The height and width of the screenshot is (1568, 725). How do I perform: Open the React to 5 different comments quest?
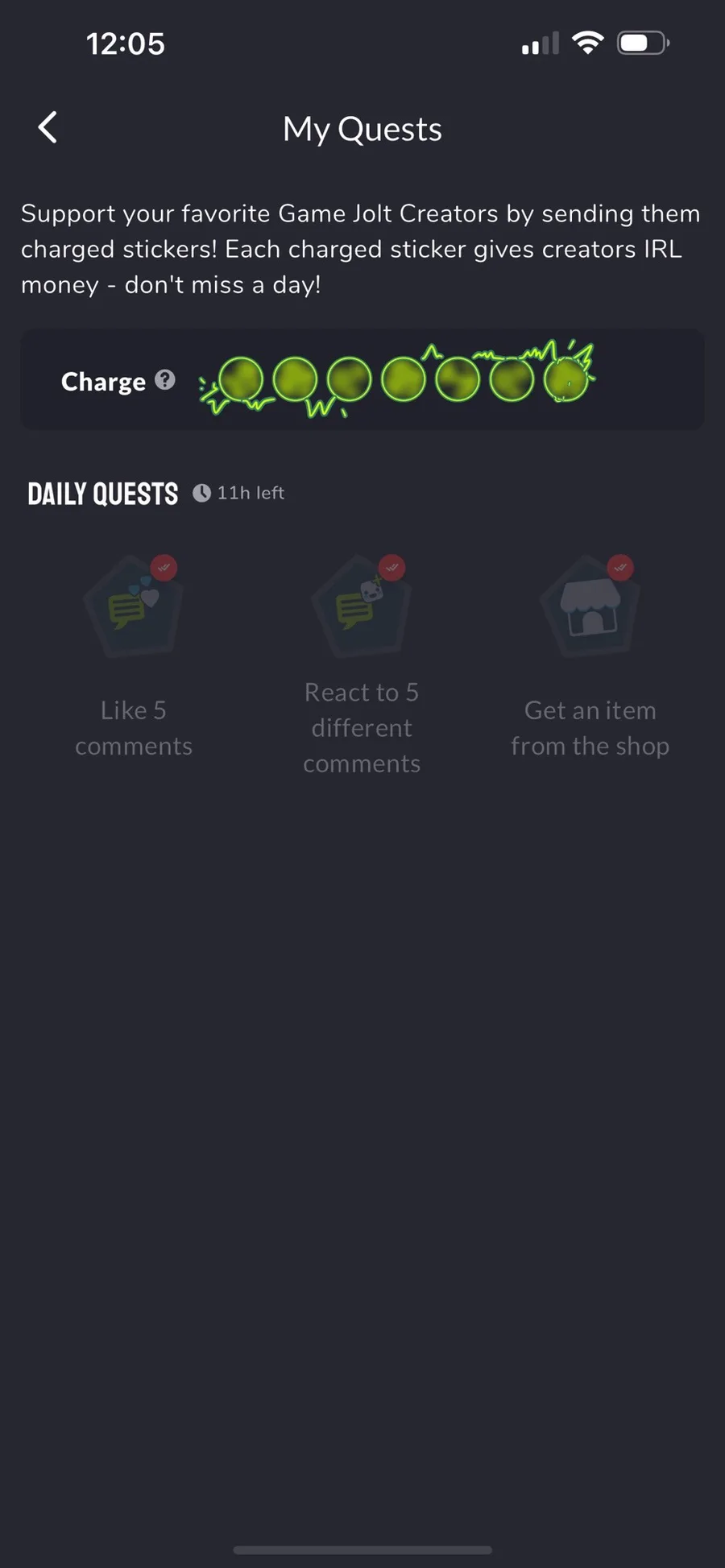tap(362, 660)
